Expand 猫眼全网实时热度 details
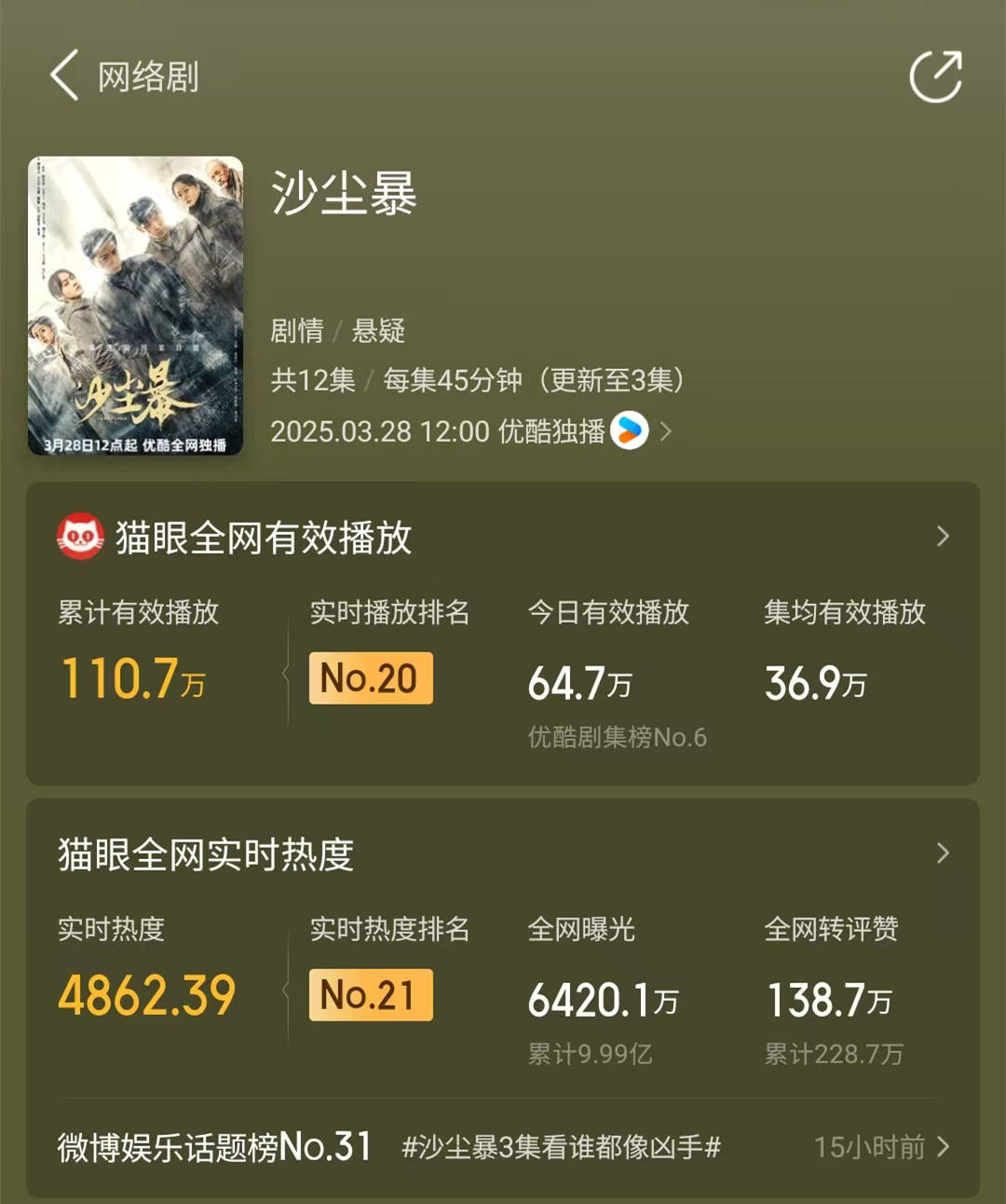Viewport: 1006px width, 1204px height. (x=943, y=854)
